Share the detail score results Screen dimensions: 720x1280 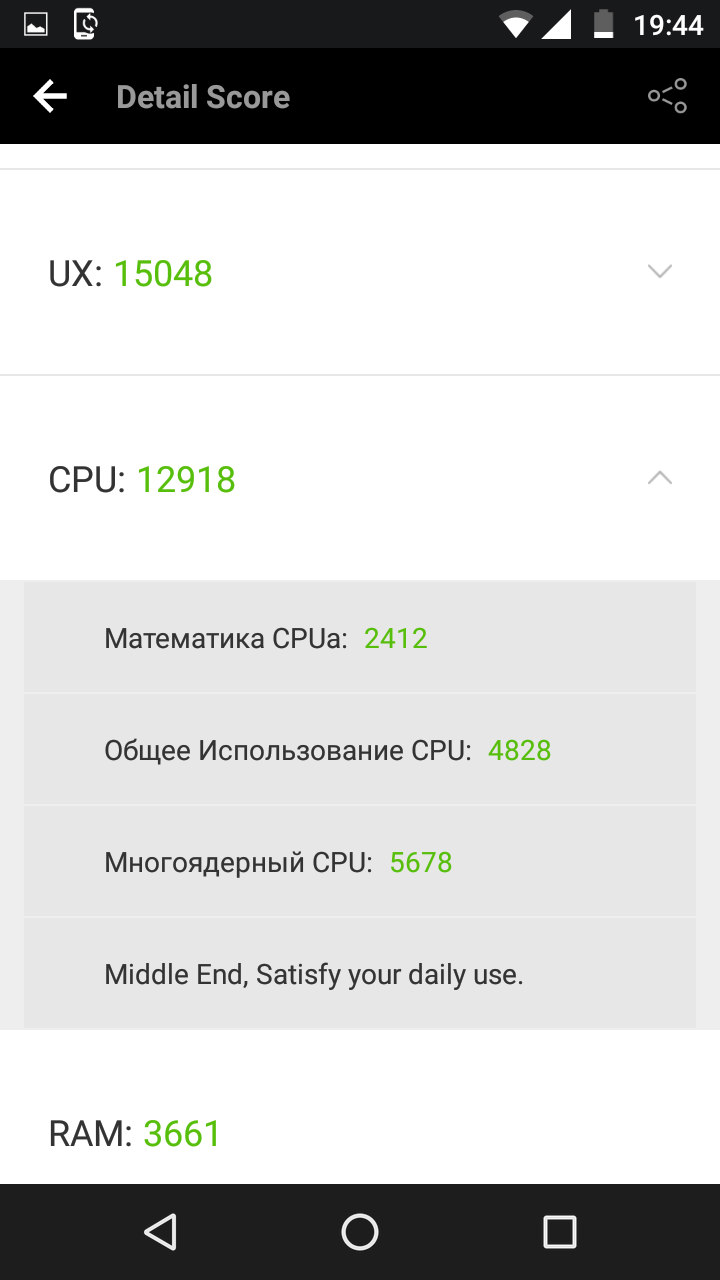coord(667,96)
